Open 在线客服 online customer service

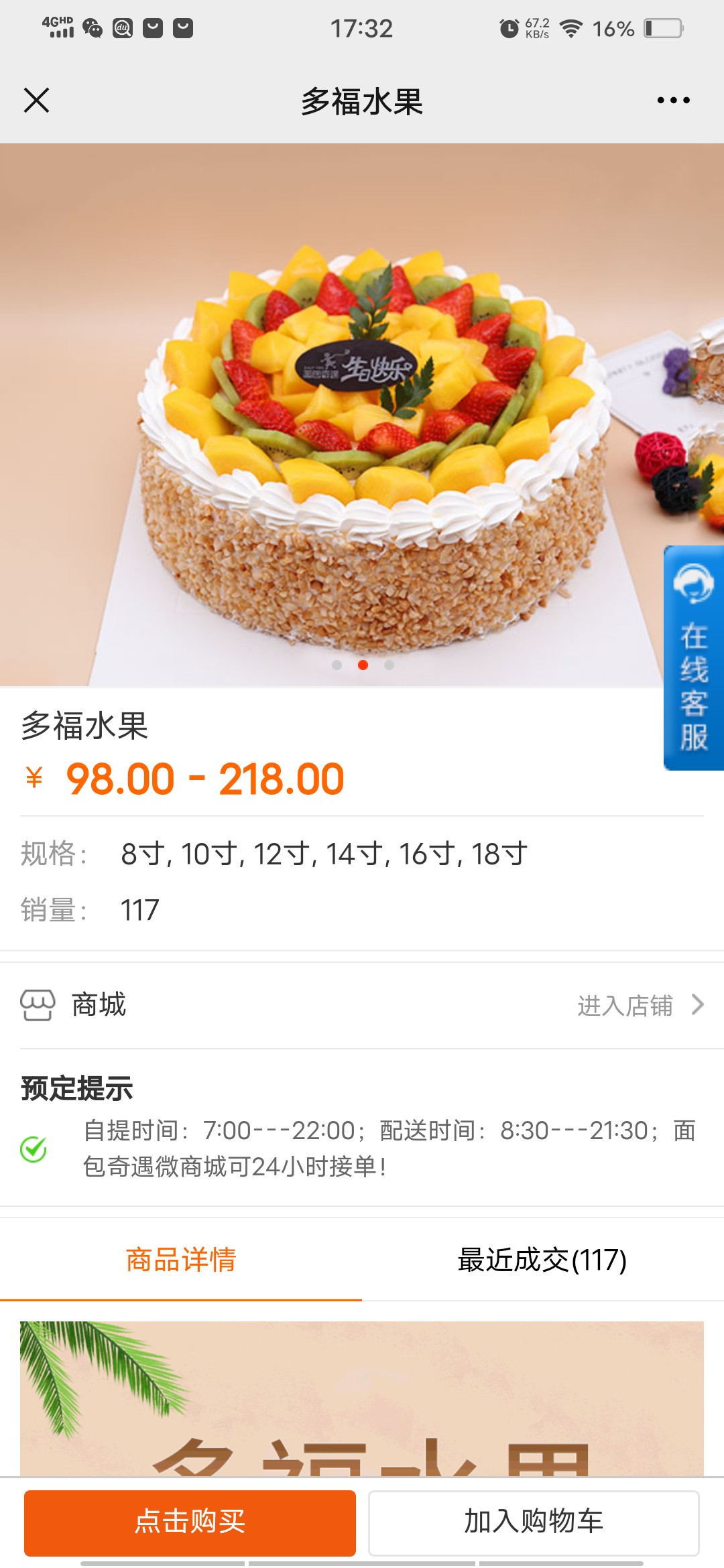tap(694, 658)
